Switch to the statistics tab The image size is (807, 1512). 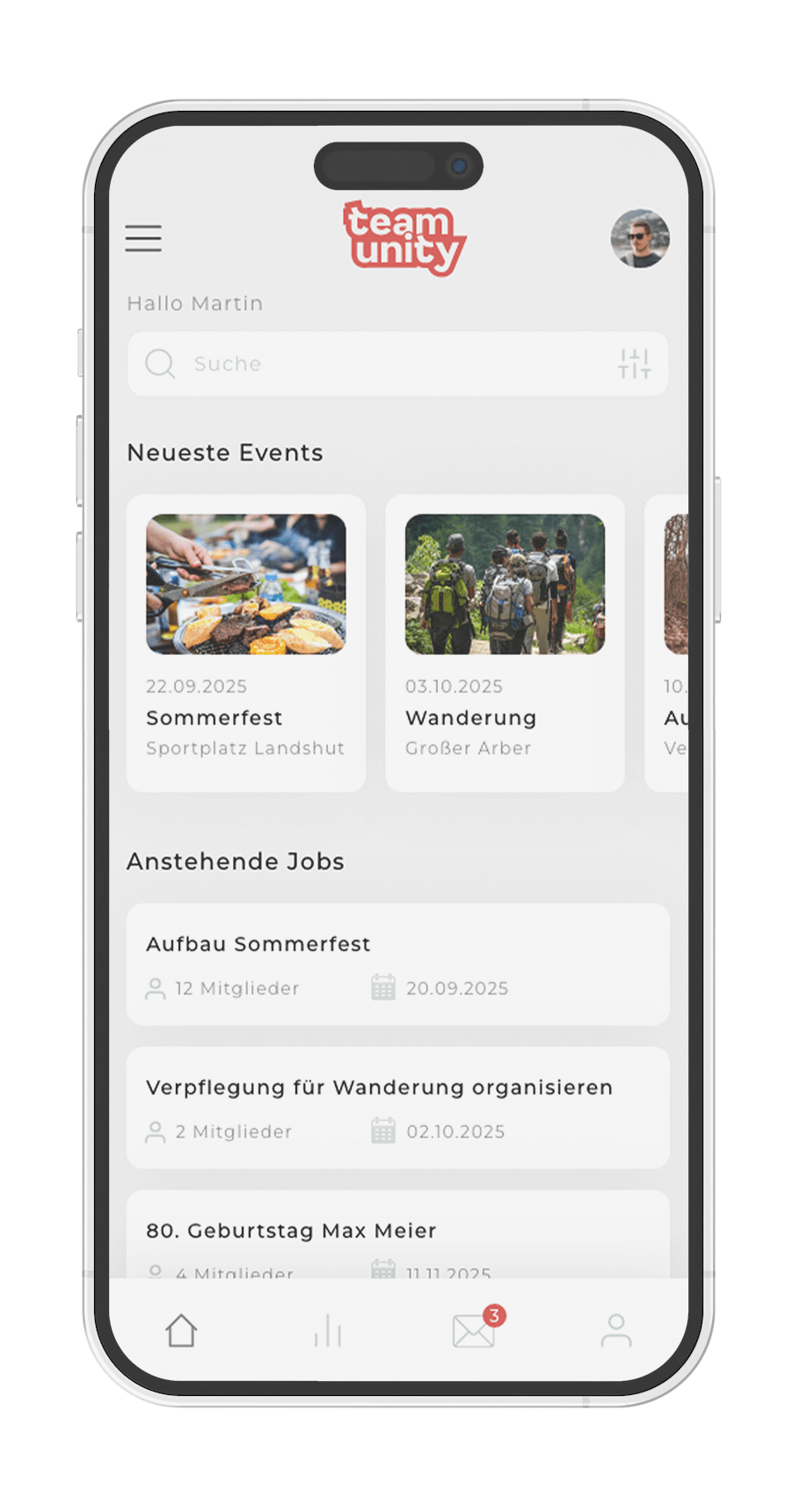(327, 1330)
